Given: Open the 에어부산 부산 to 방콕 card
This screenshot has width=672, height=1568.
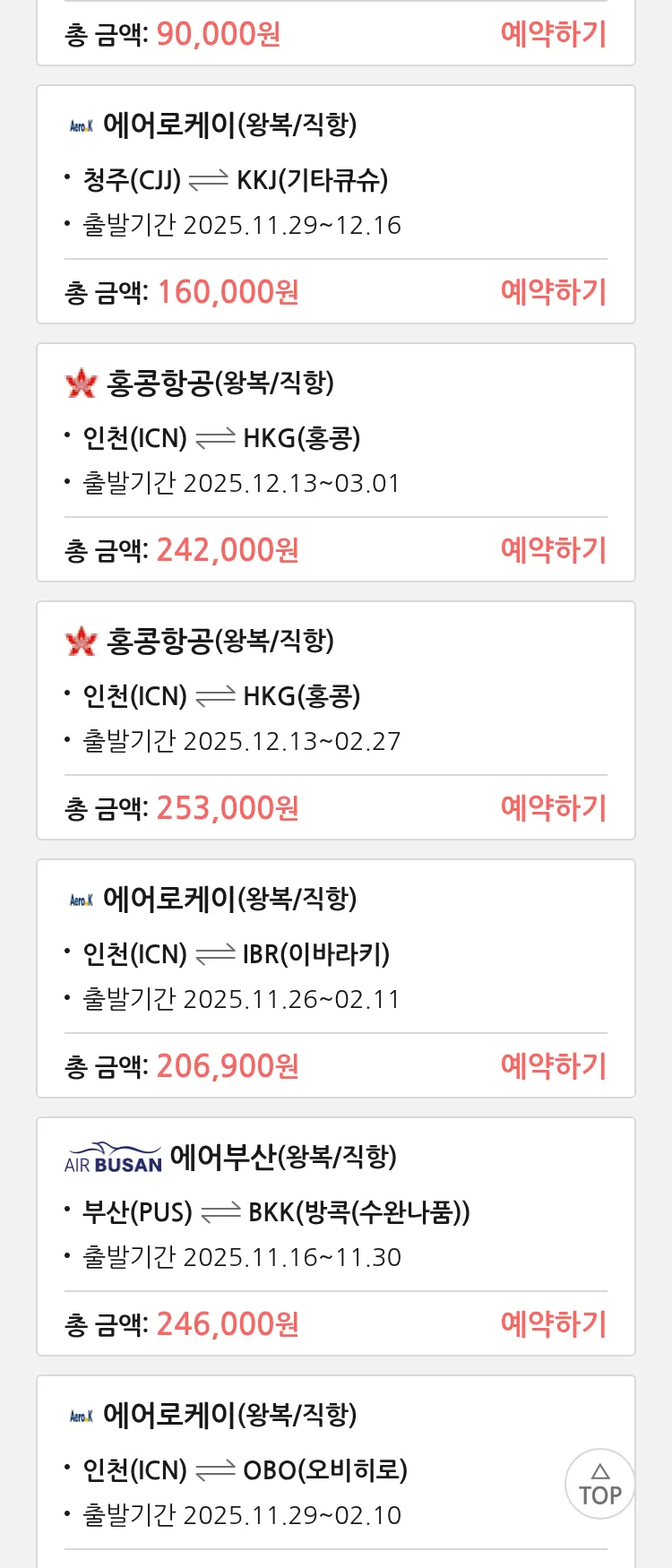Looking at the screenshot, I should (x=269, y=1211).
